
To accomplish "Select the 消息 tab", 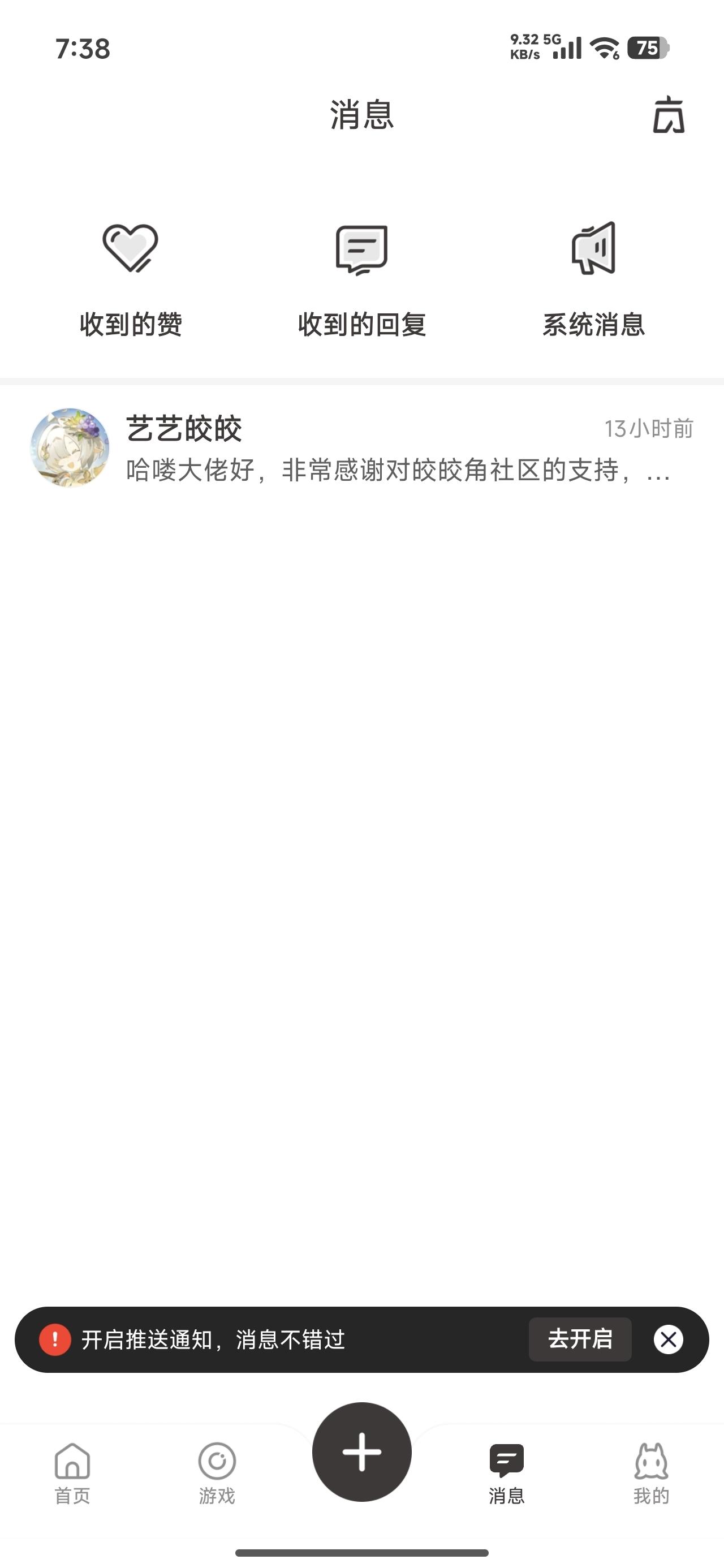I will [x=506, y=1472].
